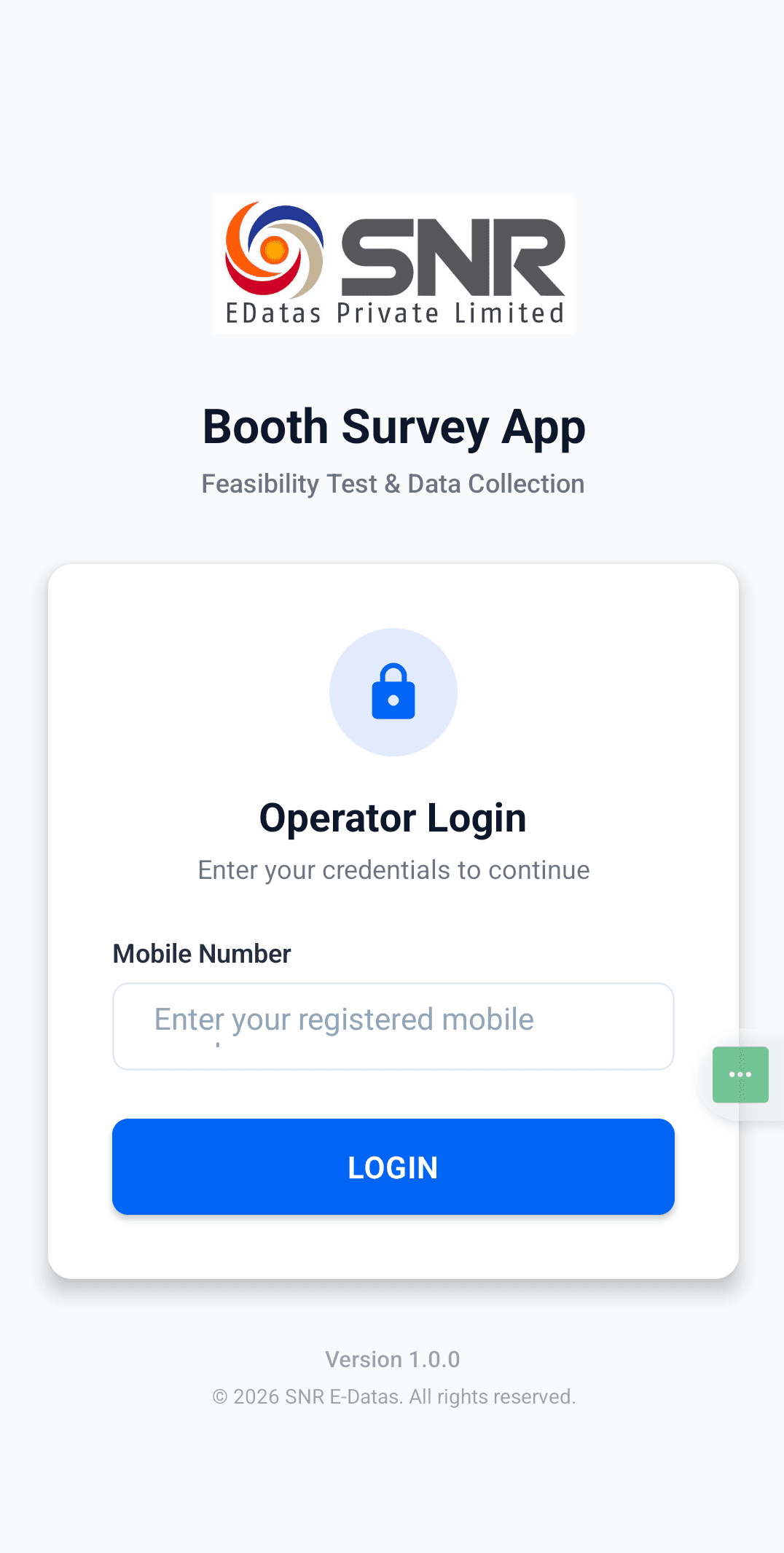
Task: Click the placeholder text inside the mobile field
Action: [342, 1019]
